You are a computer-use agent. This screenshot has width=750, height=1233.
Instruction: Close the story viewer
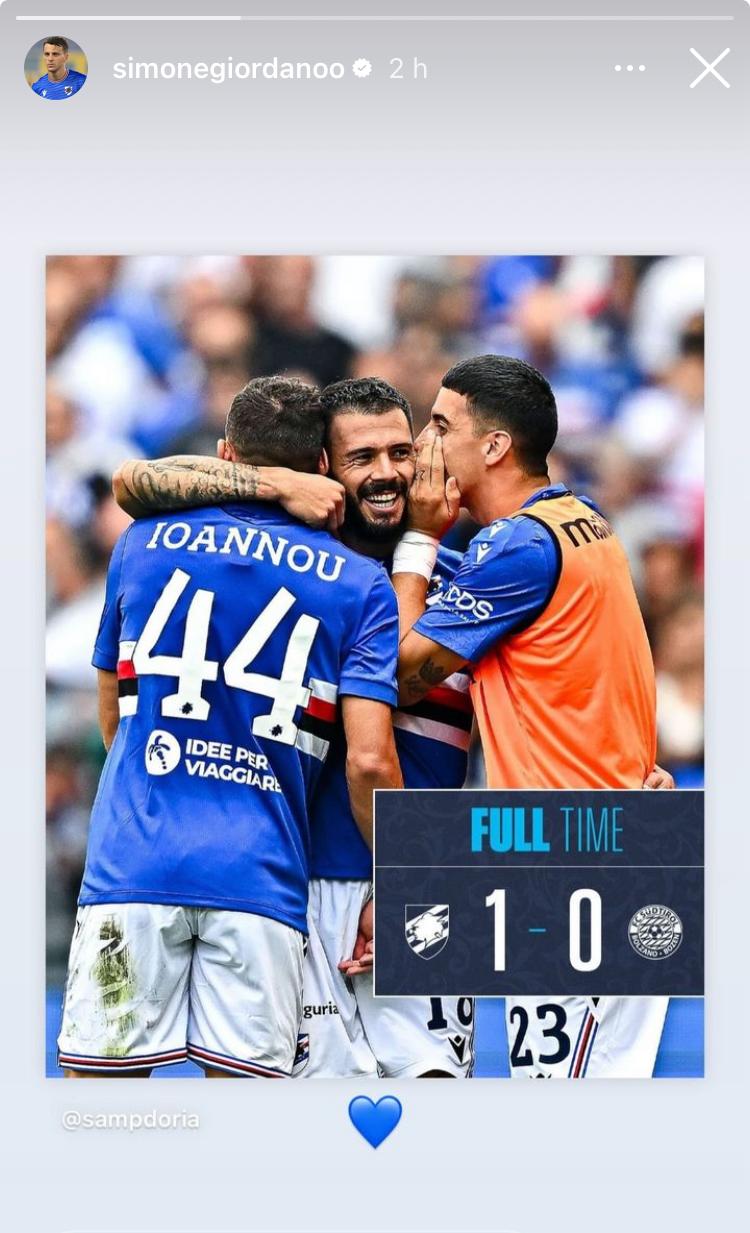tap(709, 69)
